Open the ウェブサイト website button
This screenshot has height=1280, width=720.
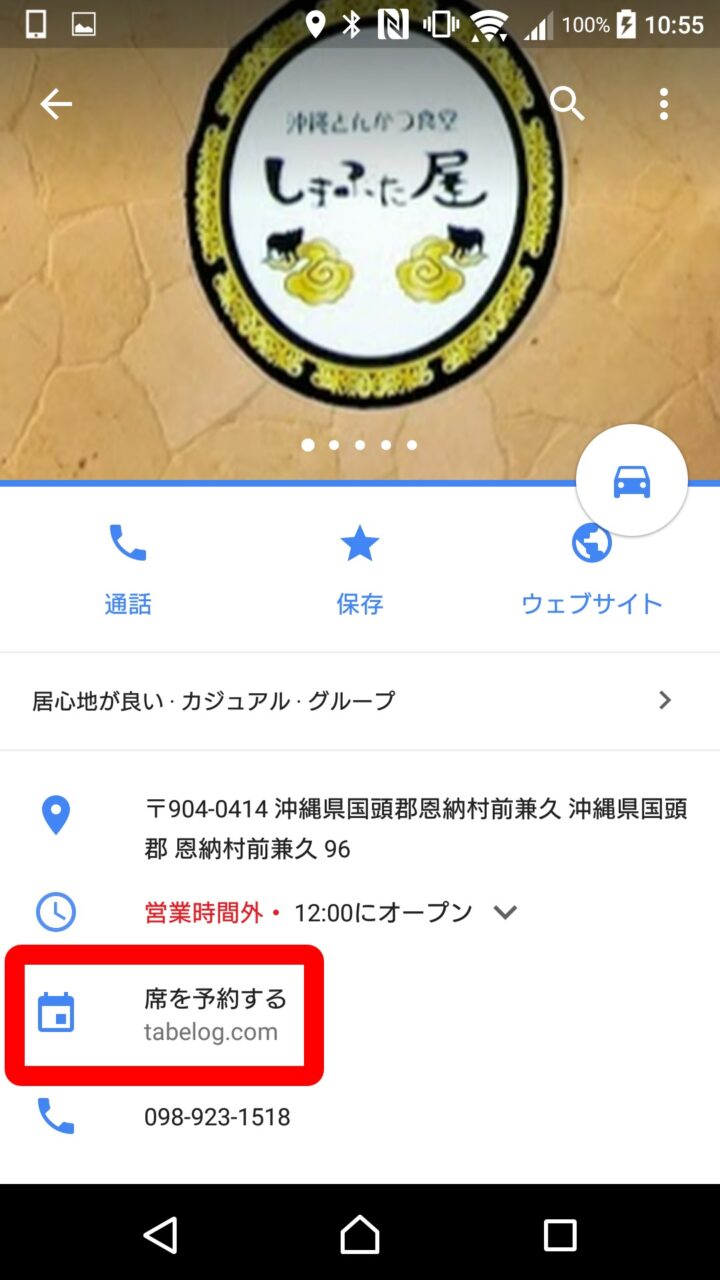click(592, 568)
